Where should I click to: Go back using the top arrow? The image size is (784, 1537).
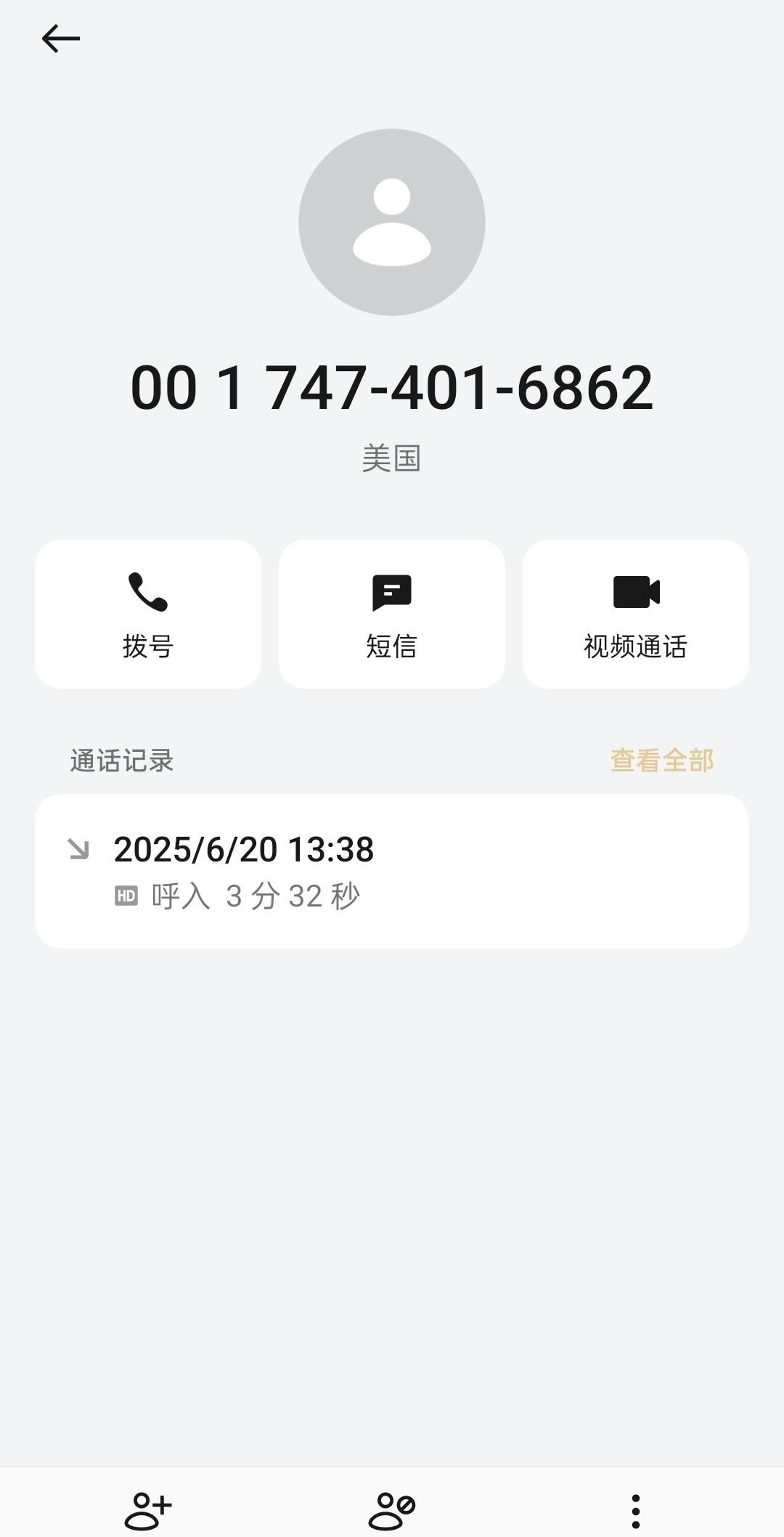pos(61,38)
